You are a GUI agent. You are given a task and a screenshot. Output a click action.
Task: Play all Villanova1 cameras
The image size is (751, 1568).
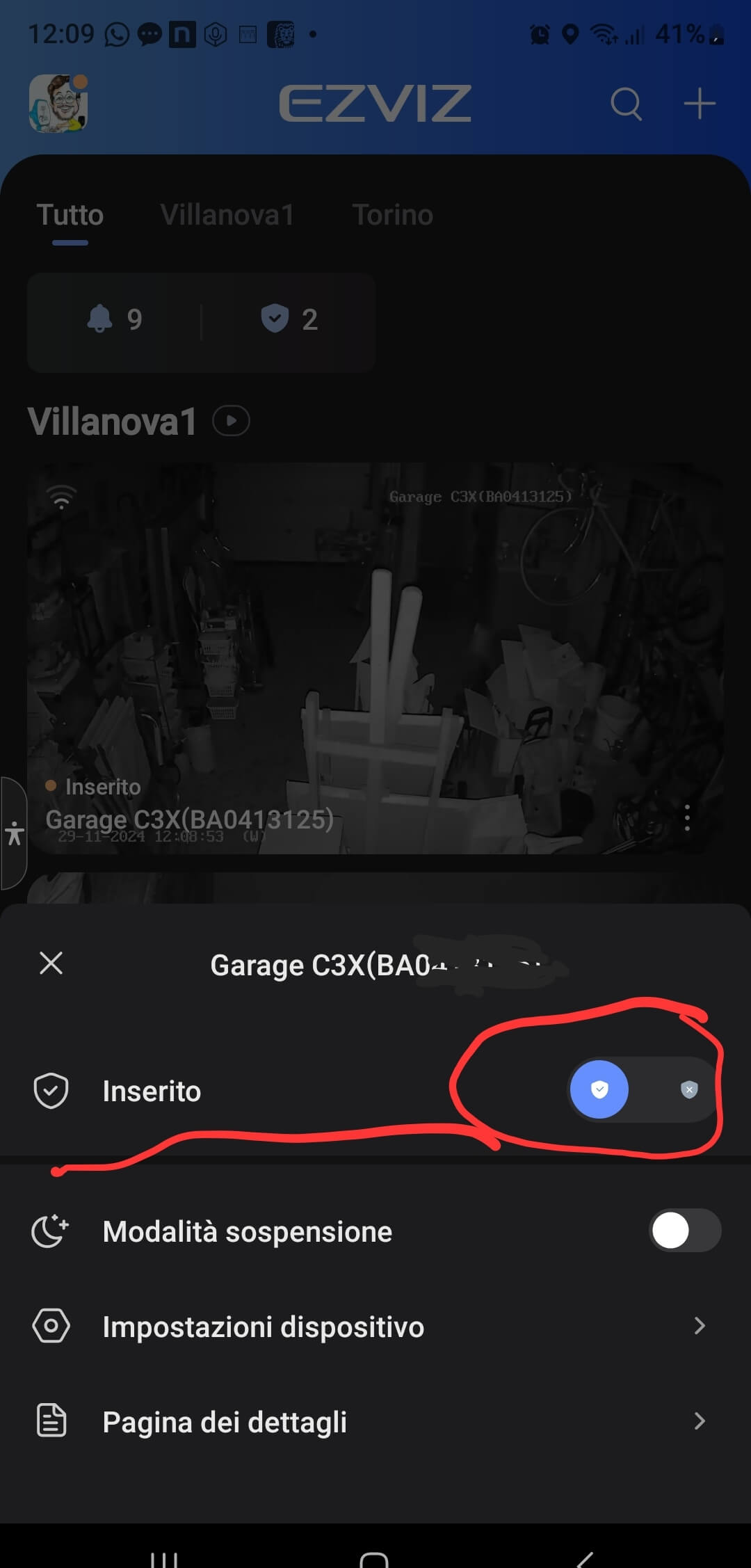pyautogui.click(x=231, y=421)
